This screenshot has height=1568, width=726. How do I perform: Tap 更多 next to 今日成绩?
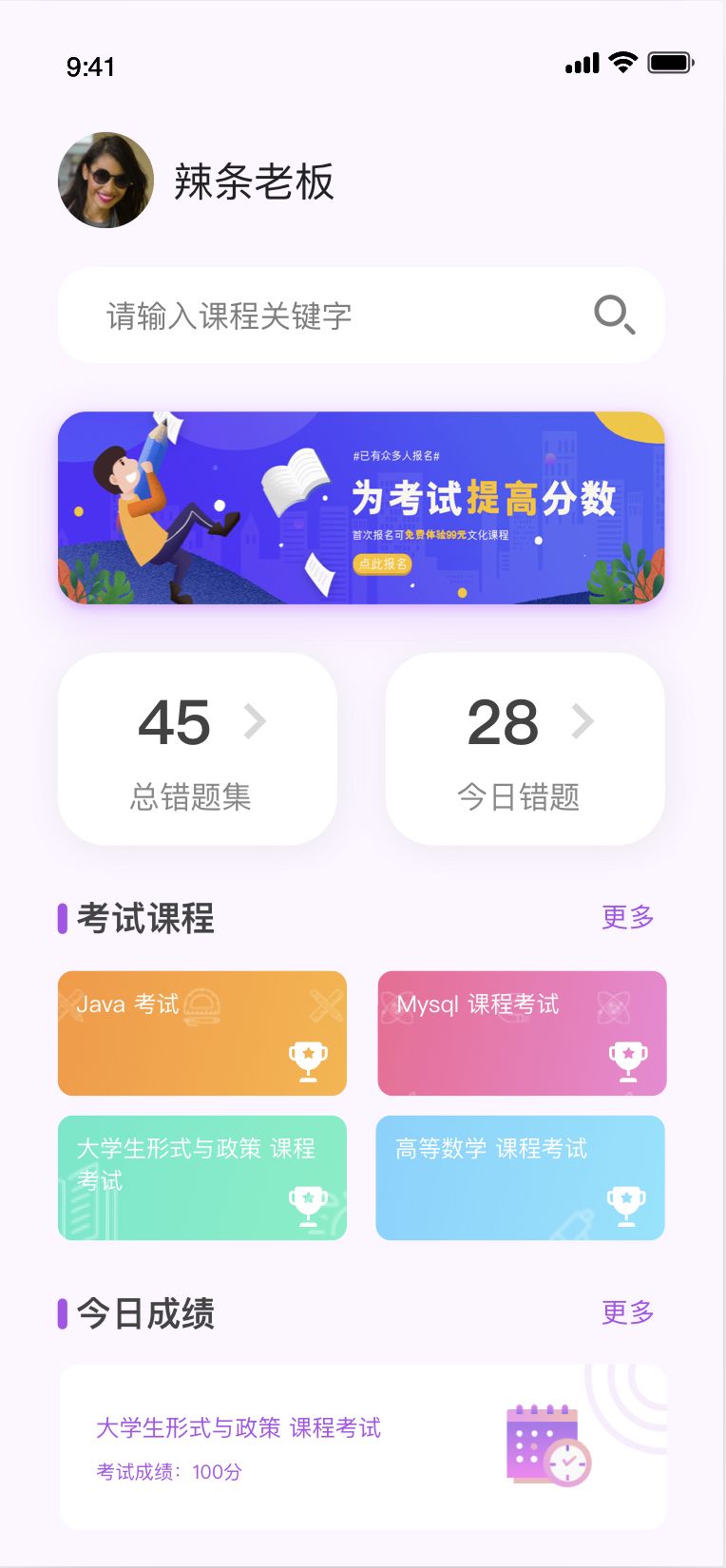[x=627, y=1312]
